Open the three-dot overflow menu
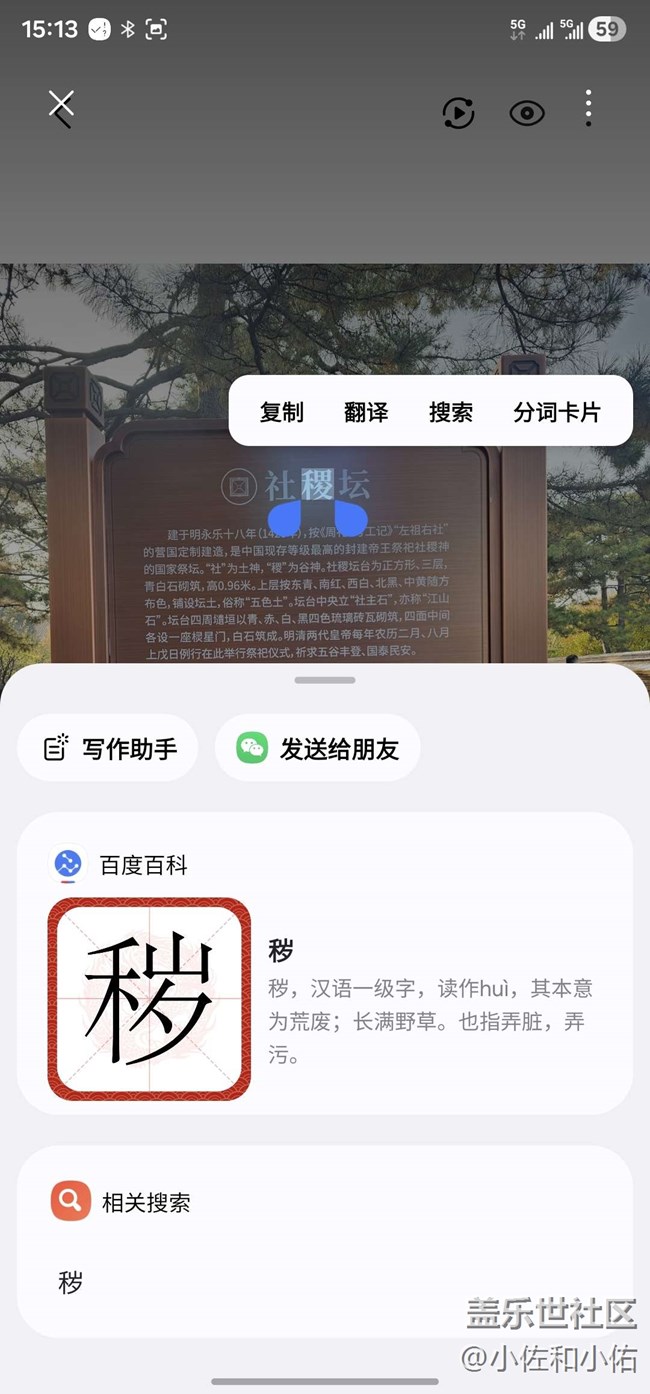Screen dimensions: 650x1394 588,108
